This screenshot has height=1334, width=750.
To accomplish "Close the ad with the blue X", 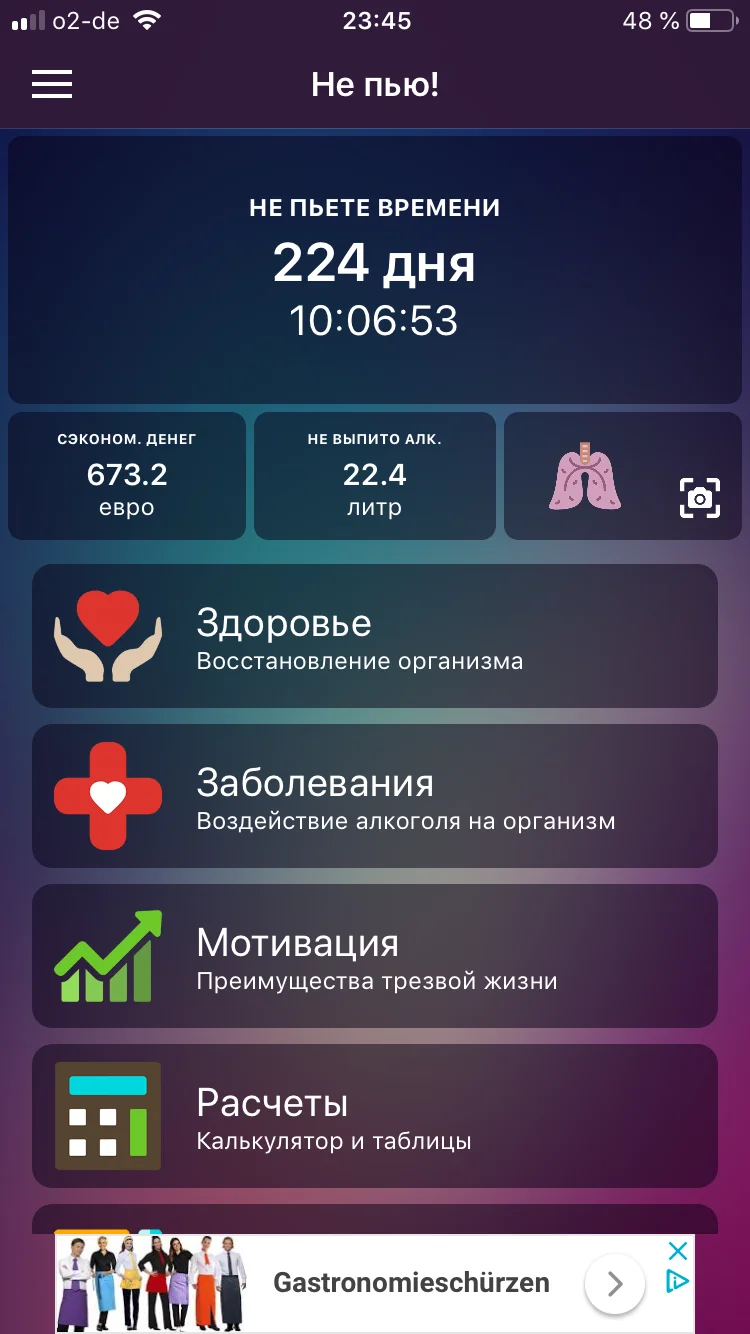I will click(678, 1250).
